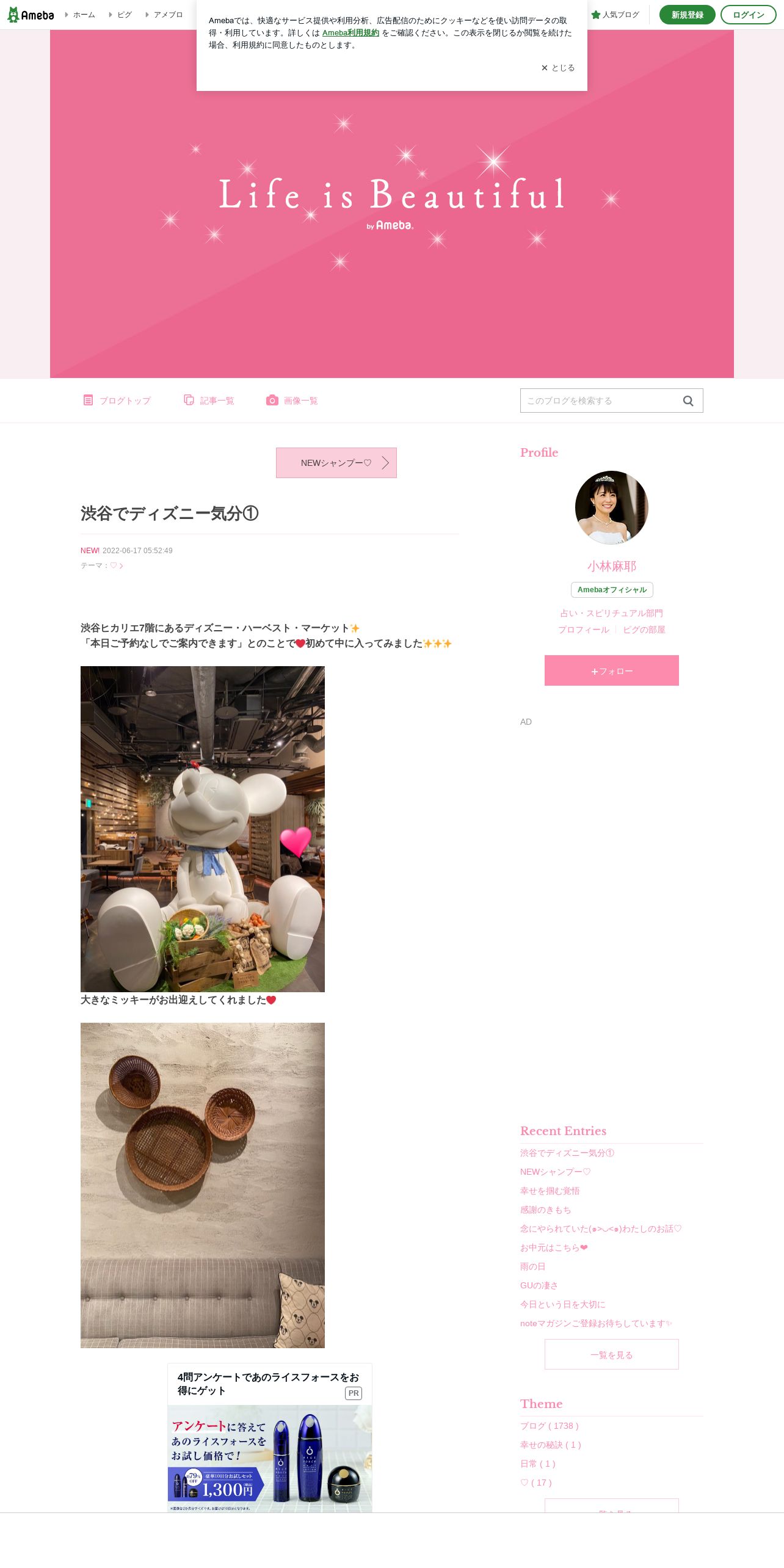The width and height of the screenshot is (784, 1568).
Task: Open theme ブログ (1738)
Action: pos(549,1426)
